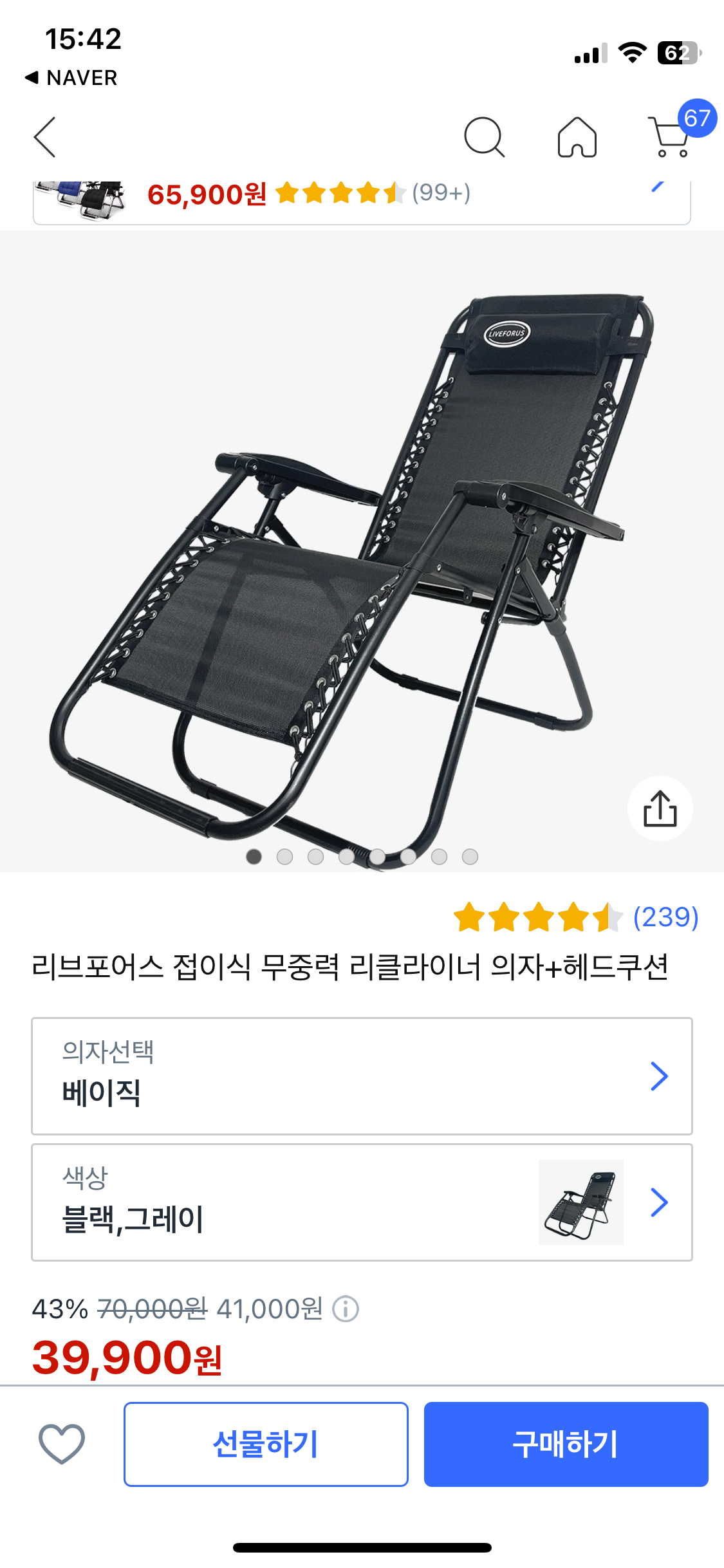
Task: Expand the 의자선택 option selector
Action: click(x=362, y=1076)
